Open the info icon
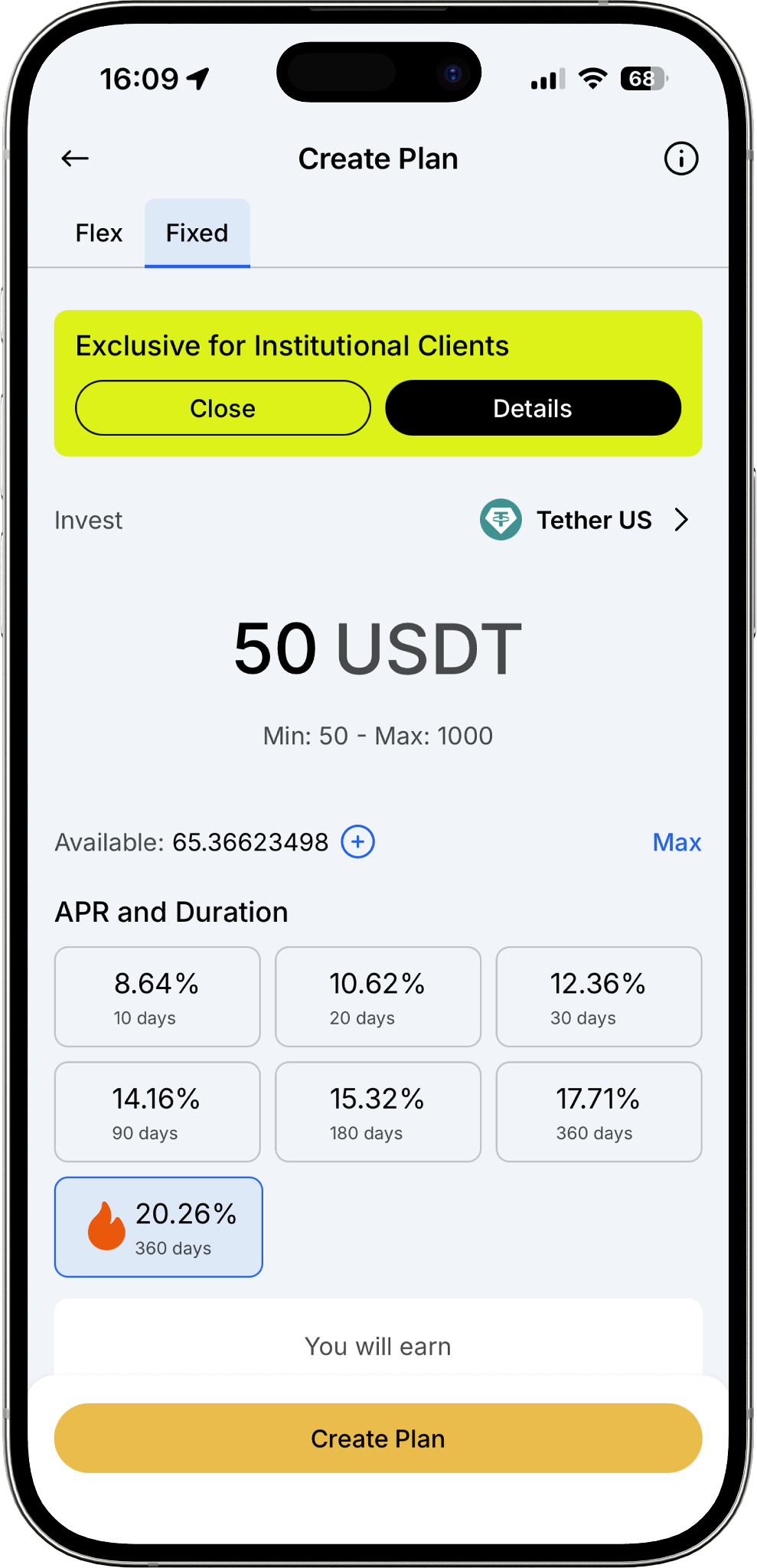The height and width of the screenshot is (1568, 757). click(x=680, y=158)
